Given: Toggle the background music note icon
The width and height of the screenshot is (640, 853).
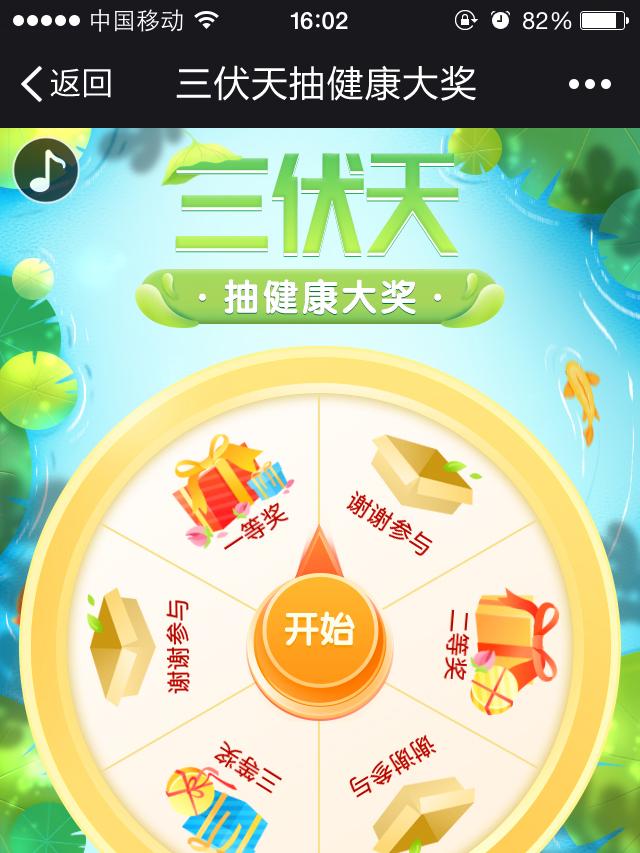Looking at the screenshot, I should (46, 172).
